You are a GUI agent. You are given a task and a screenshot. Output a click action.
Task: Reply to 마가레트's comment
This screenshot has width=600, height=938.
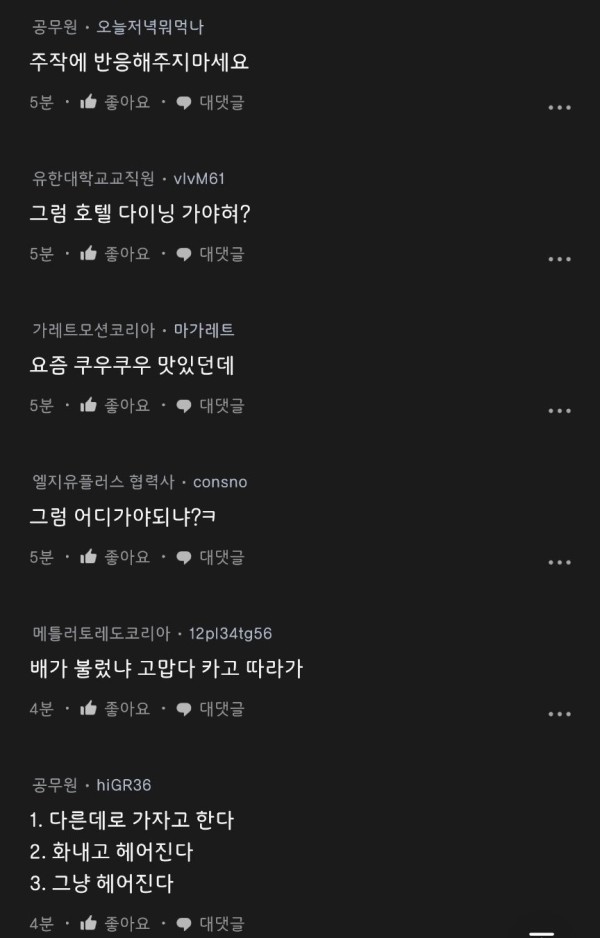pyautogui.click(x=210, y=405)
